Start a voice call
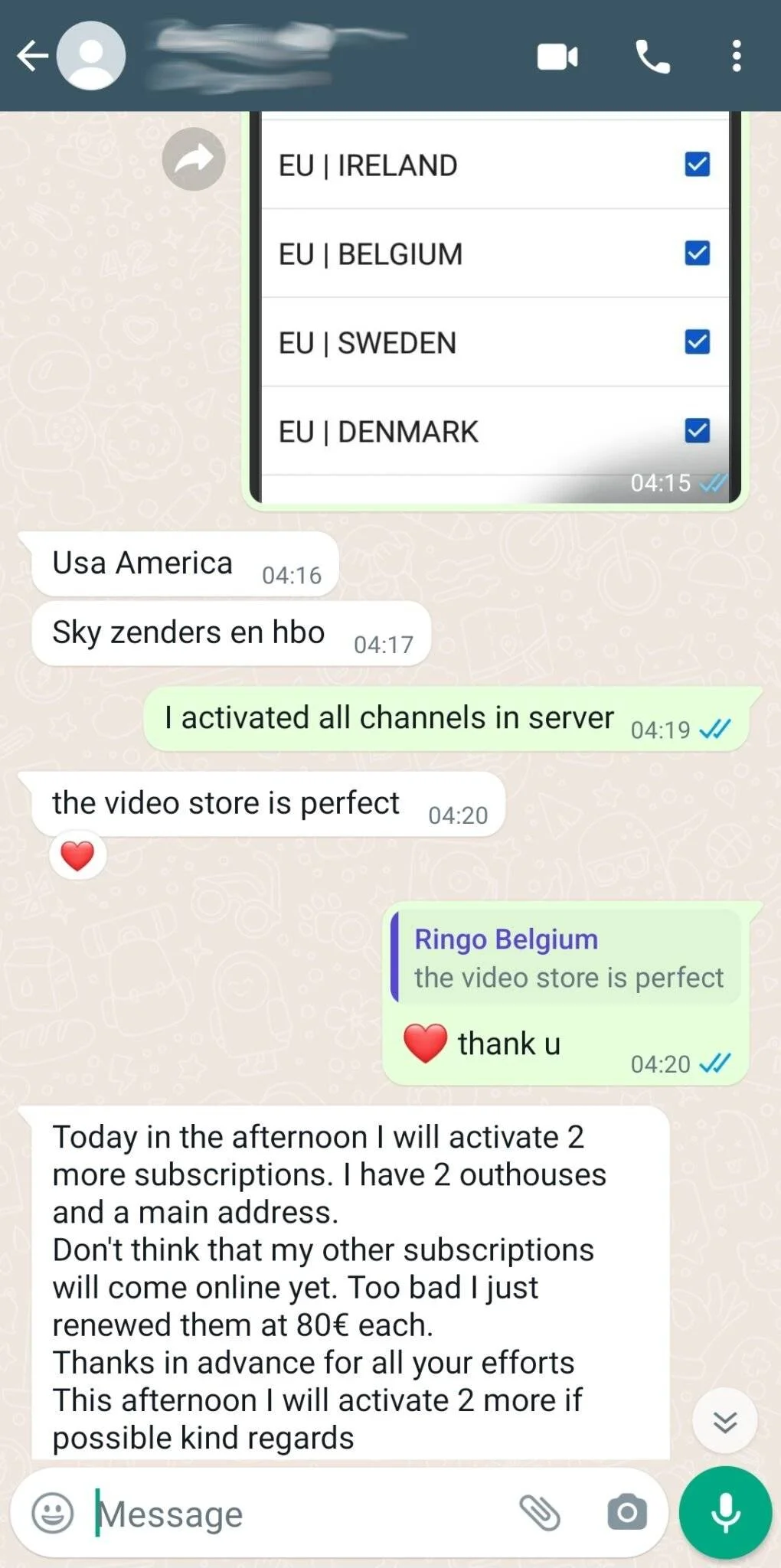The height and width of the screenshot is (1568, 781). pyautogui.click(x=652, y=57)
